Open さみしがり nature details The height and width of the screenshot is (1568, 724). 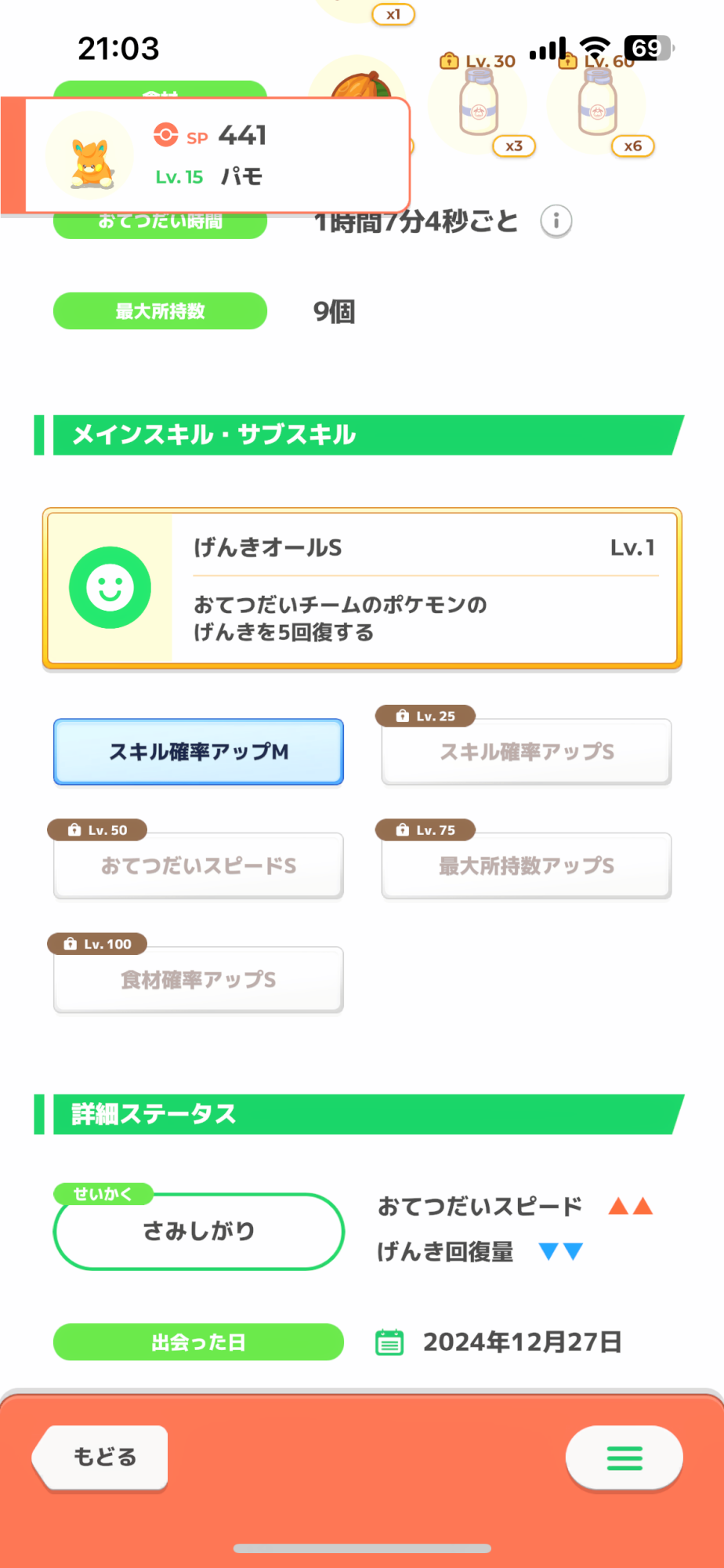coord(199,1231)
